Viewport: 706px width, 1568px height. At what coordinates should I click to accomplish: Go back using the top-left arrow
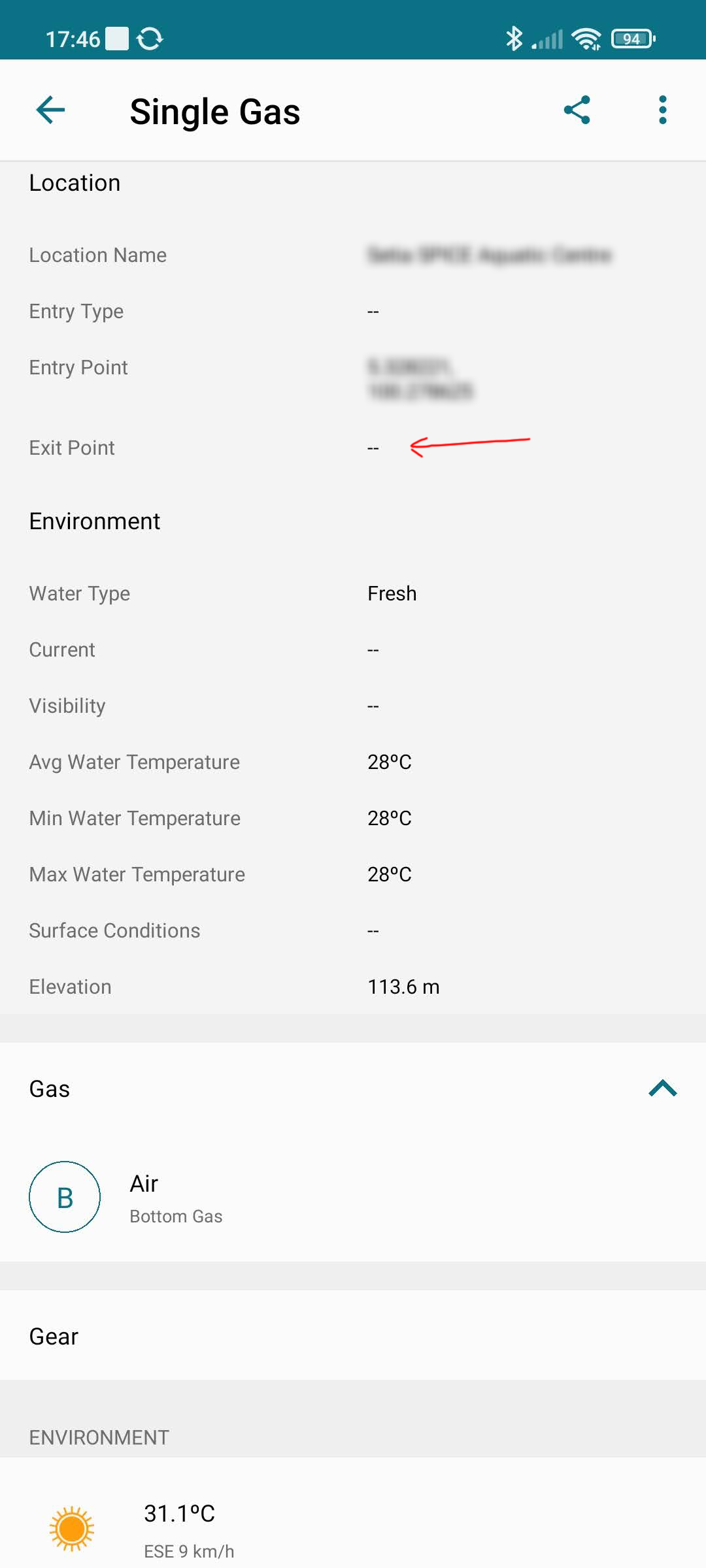(50, 110)
